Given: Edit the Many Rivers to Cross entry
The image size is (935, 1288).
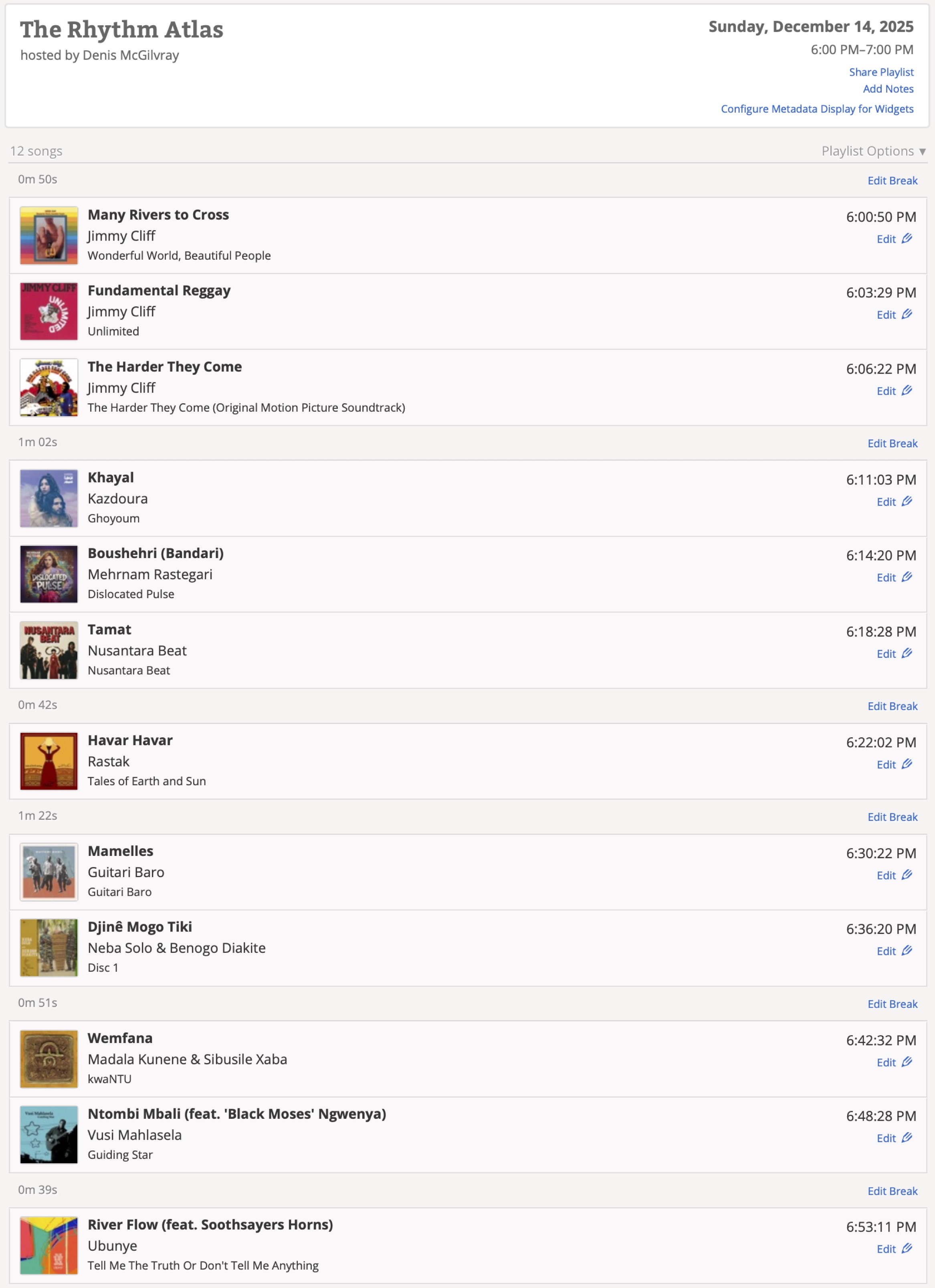Looking at the screenshot, I should pos(893,239).
